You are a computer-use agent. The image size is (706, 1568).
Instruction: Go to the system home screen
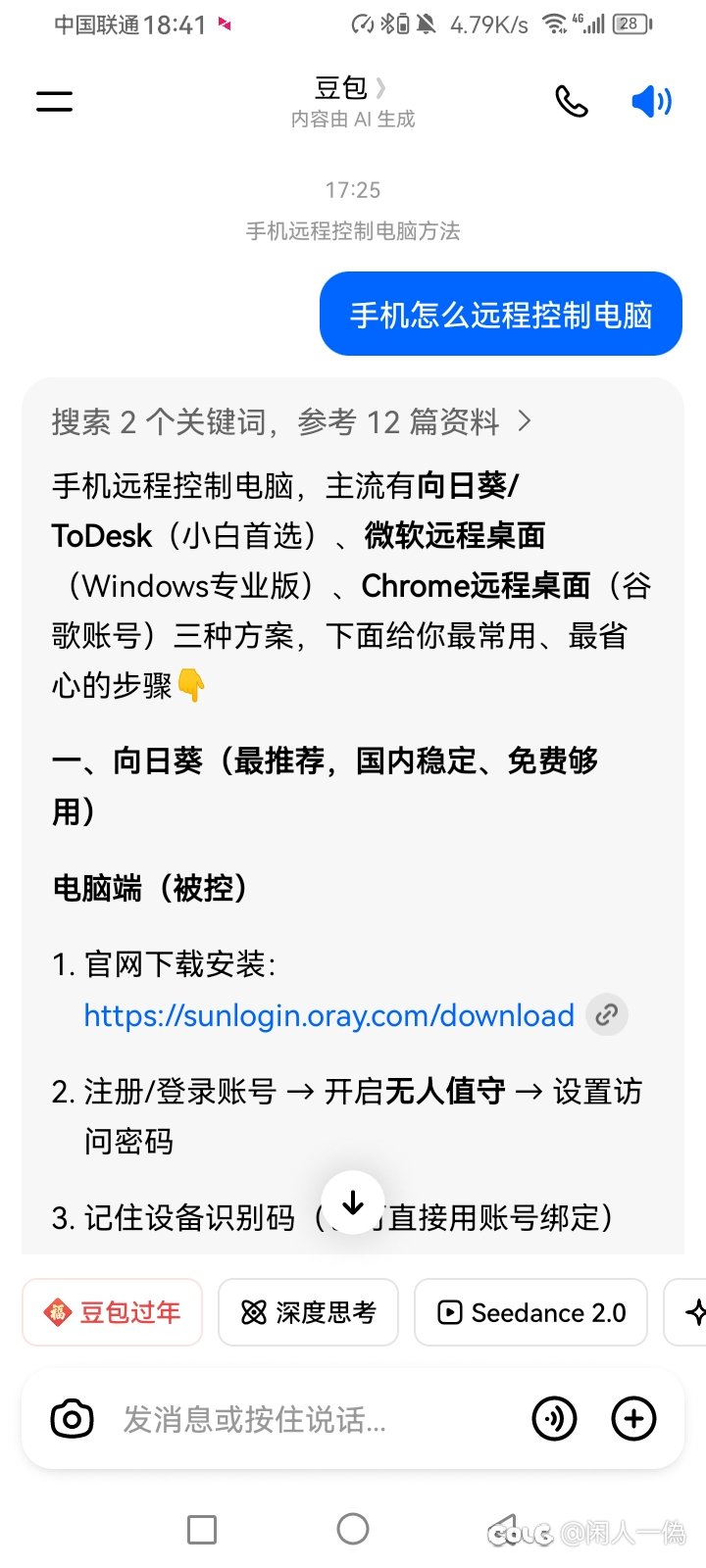pos(353,1529)
